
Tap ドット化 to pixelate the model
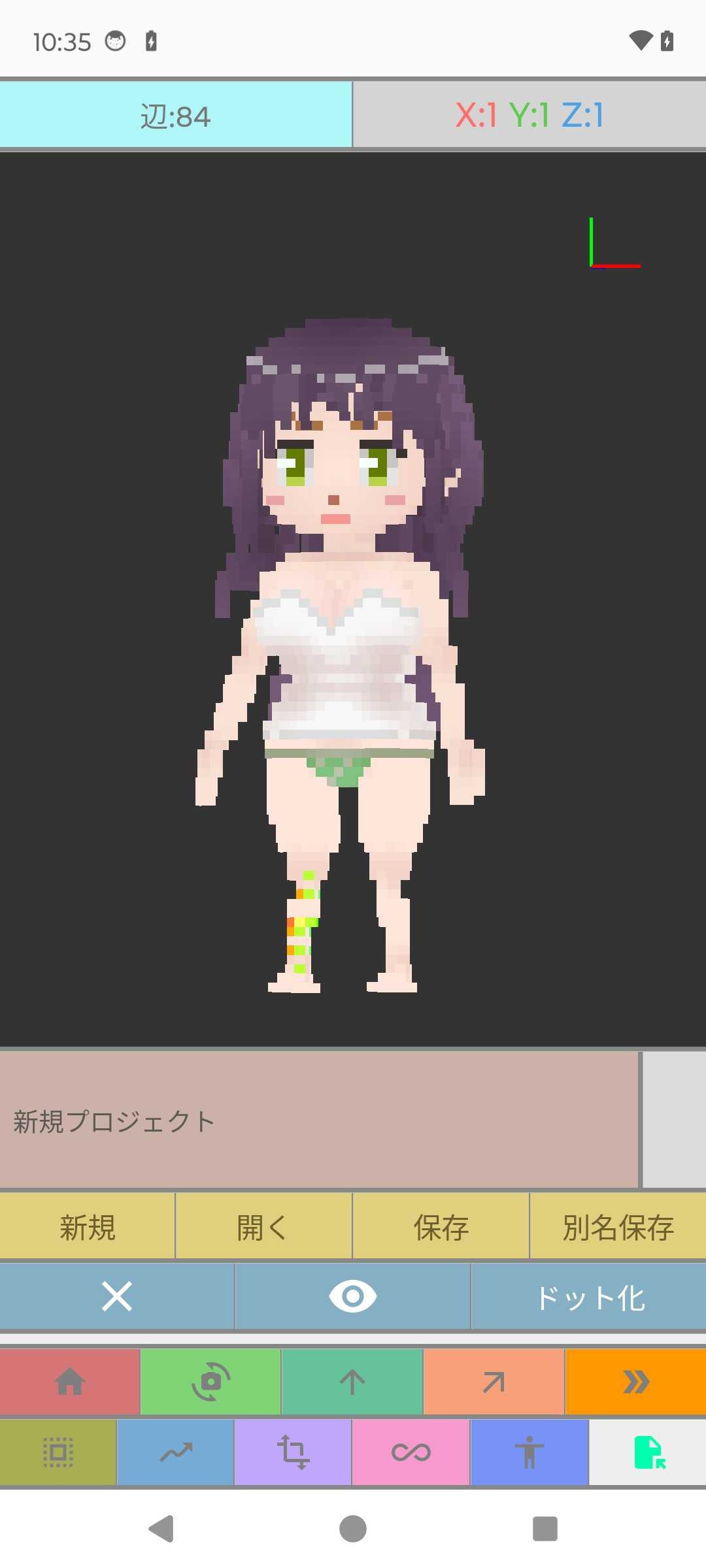[589, 1296]
